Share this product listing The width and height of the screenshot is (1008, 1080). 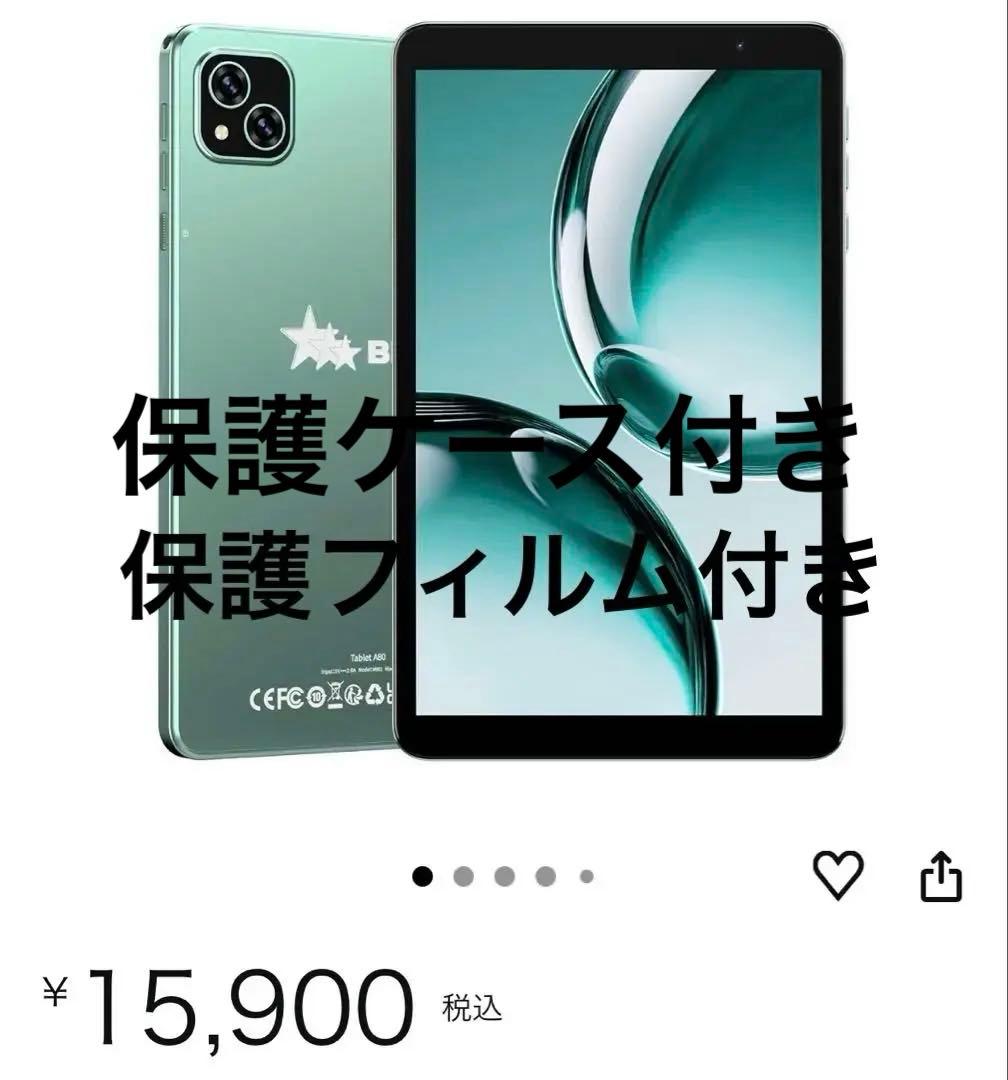[940, 878]
